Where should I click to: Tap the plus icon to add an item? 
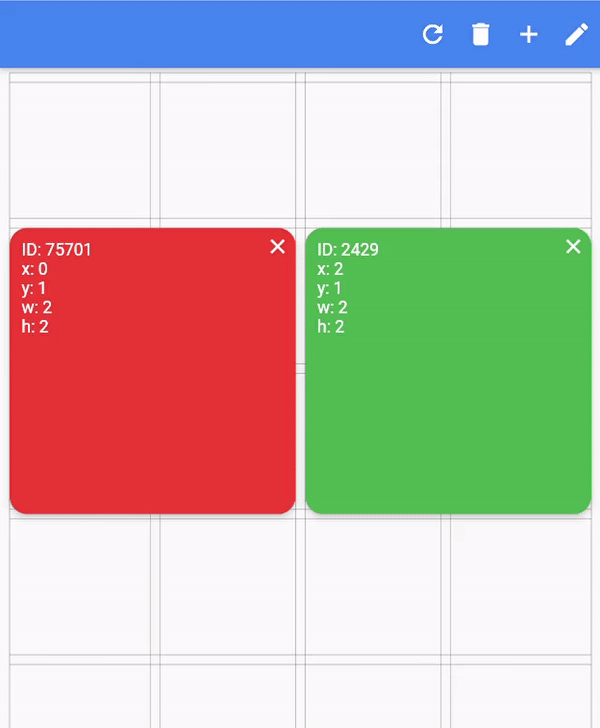(x=529, y=34)
